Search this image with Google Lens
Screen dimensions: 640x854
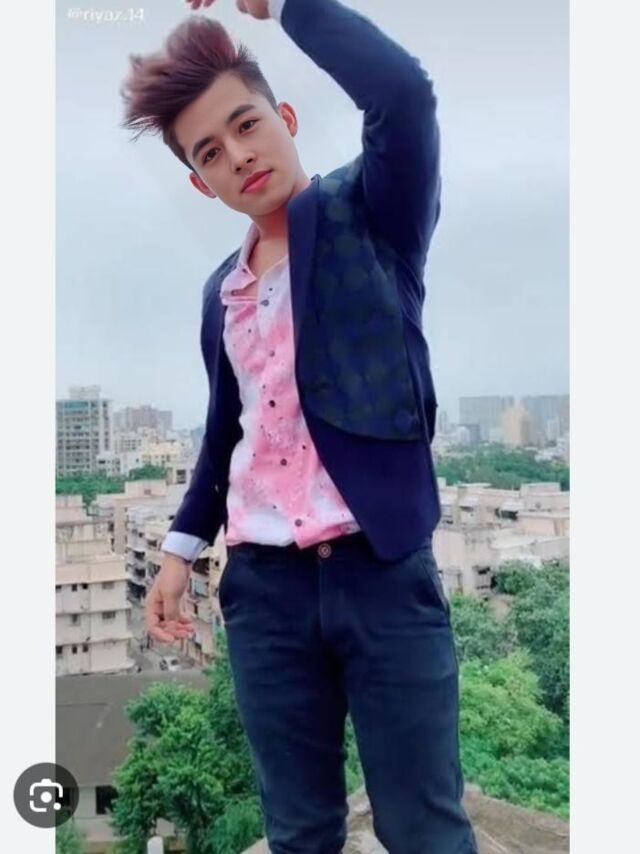point(46,795)
